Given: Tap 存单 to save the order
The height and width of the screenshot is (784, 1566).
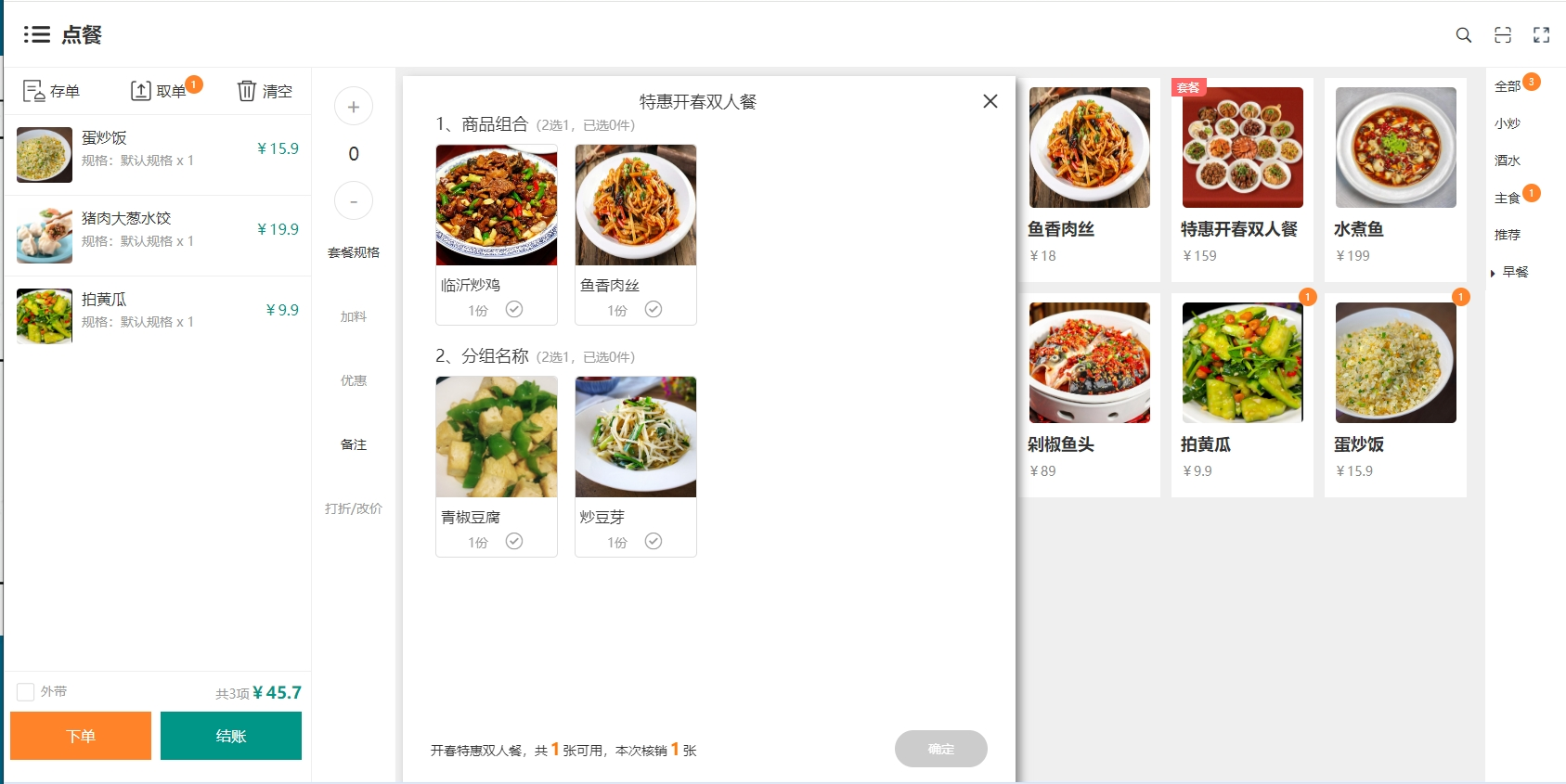Looking at the screenshot, I should tap(52, 91).
